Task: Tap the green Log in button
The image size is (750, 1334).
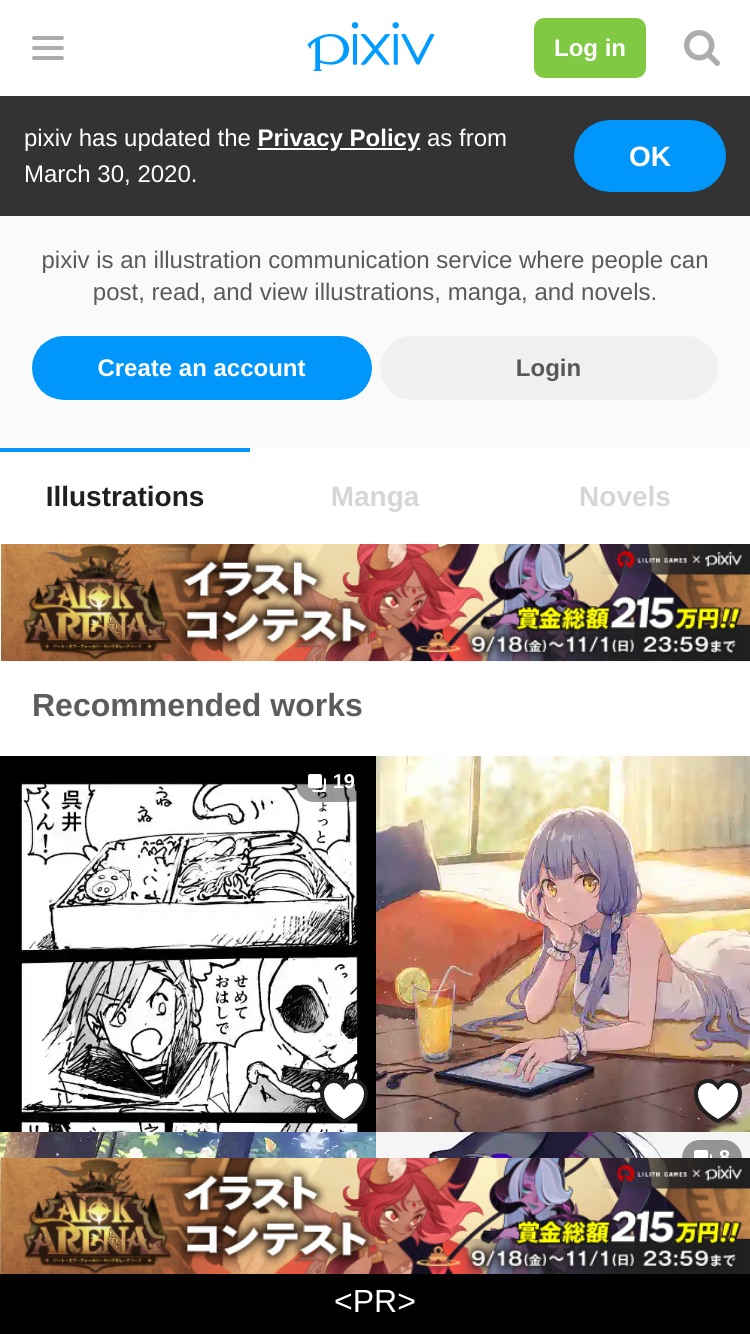Action: pyautogui.click(x=590, y=48)
